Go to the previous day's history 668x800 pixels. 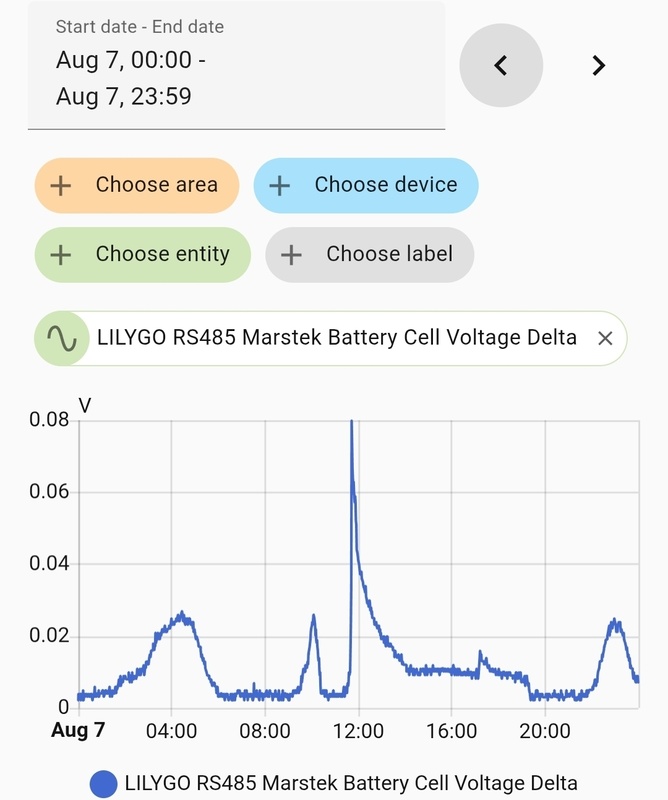click(x=501, y=66)
